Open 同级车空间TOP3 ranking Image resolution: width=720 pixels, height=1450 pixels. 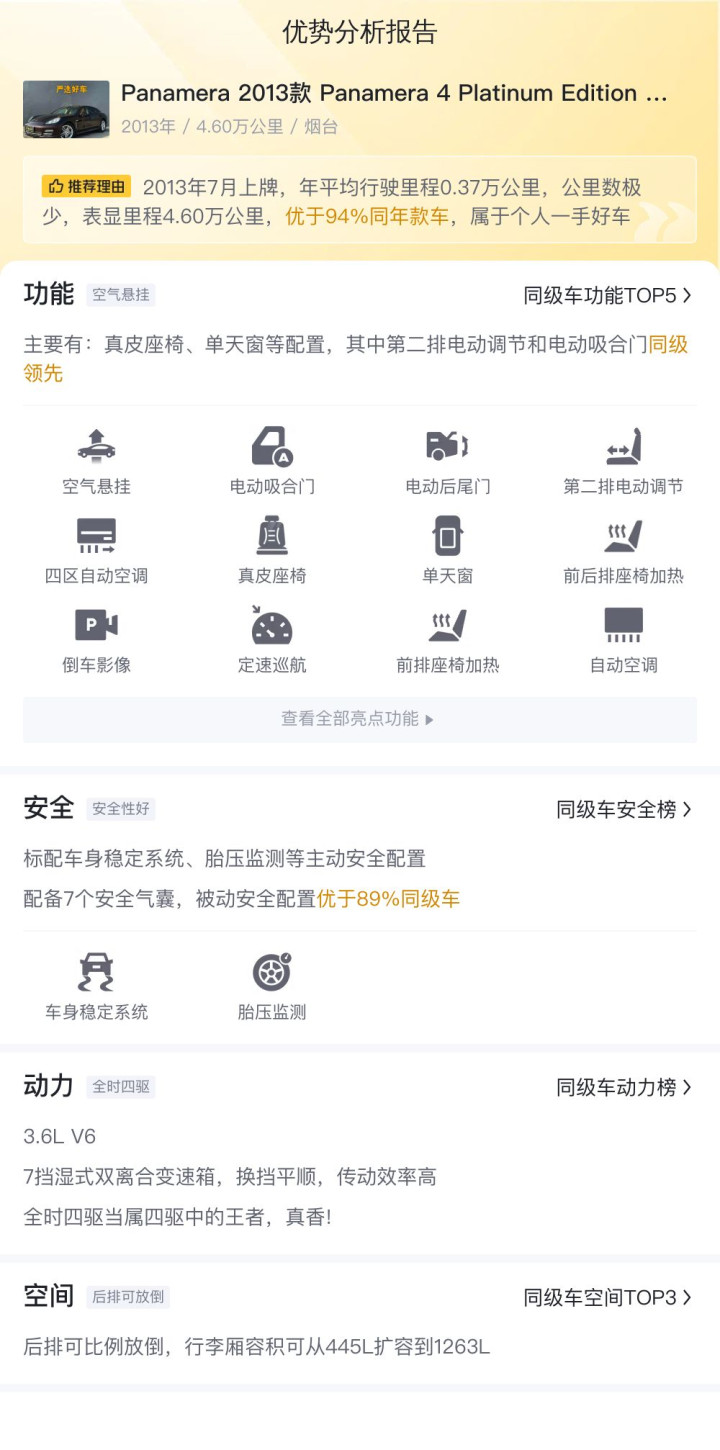608,1297
